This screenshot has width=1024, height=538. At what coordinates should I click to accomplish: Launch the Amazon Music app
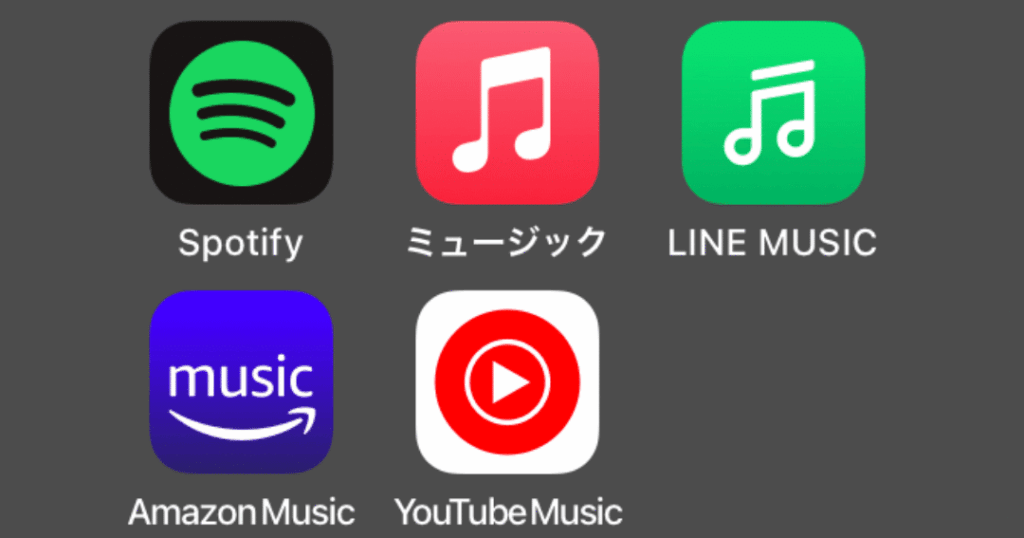(x=241, y=382)
